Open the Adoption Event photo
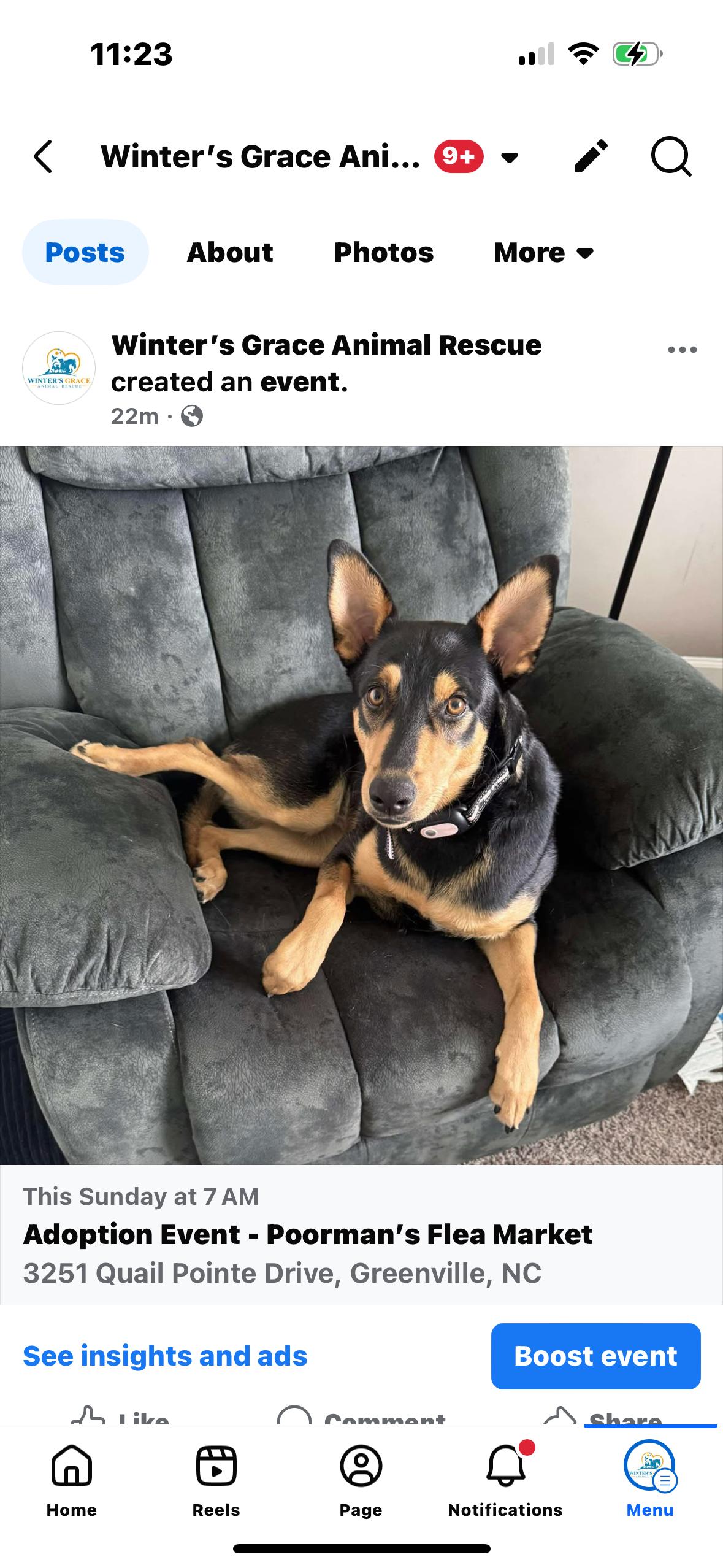The width and height of the screenshot is (723, 1568). (x=361, y=805)
